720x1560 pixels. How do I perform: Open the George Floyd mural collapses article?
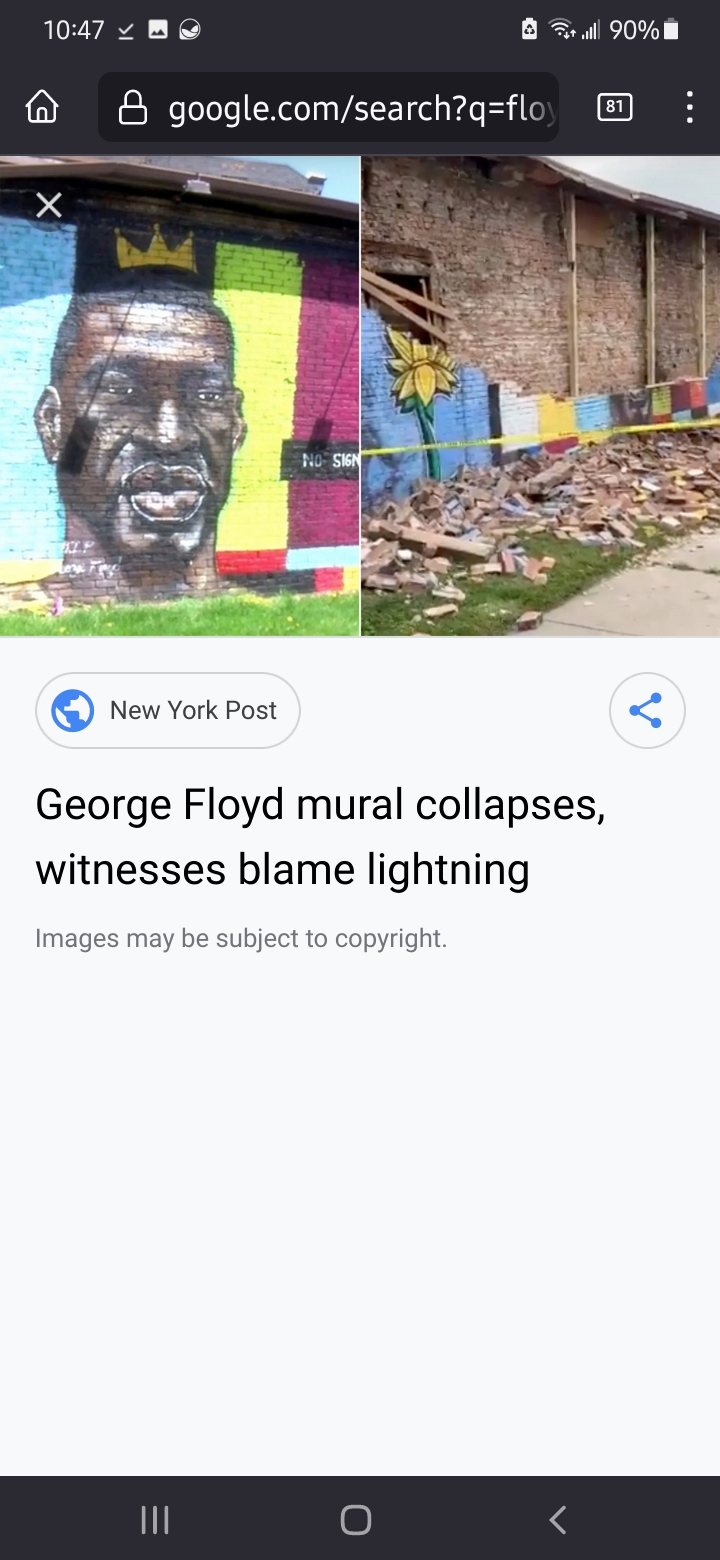coord(320,837)
